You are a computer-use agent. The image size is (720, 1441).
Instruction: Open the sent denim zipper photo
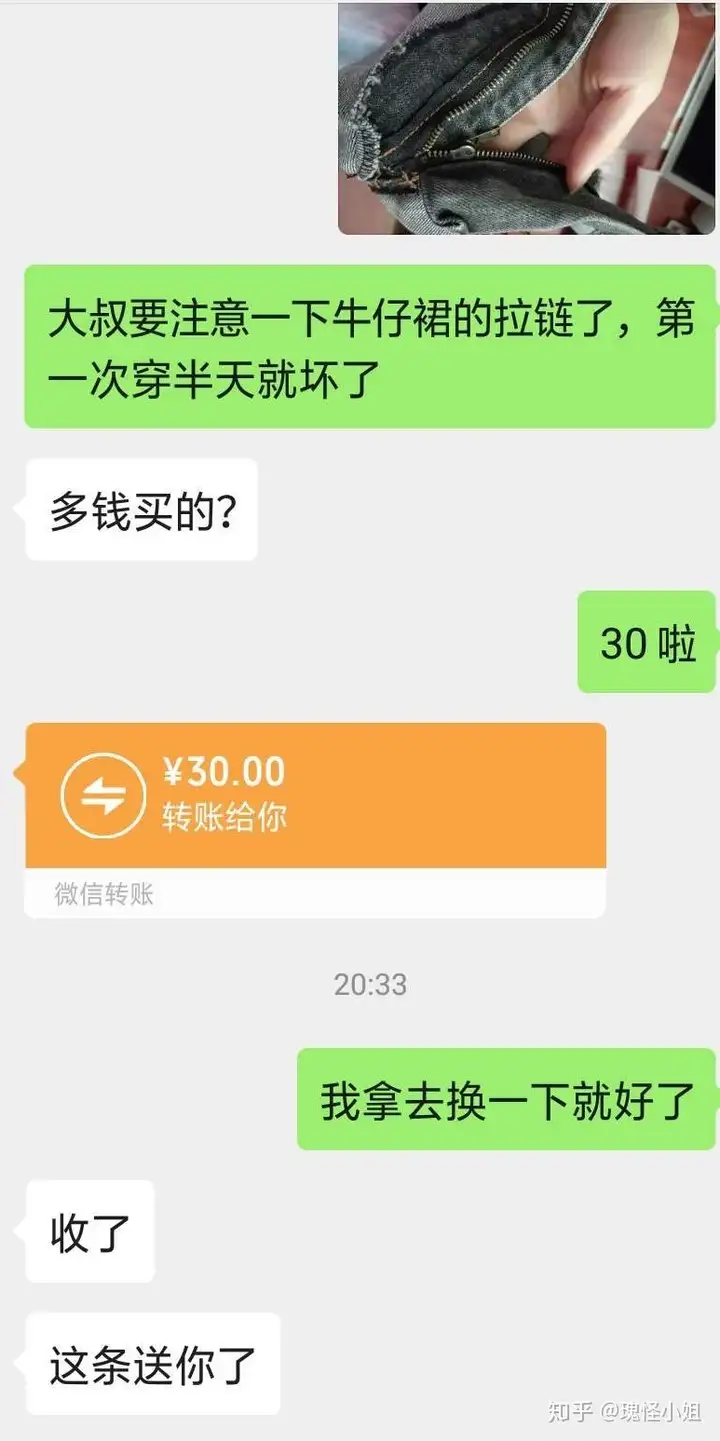coord(527,118)
